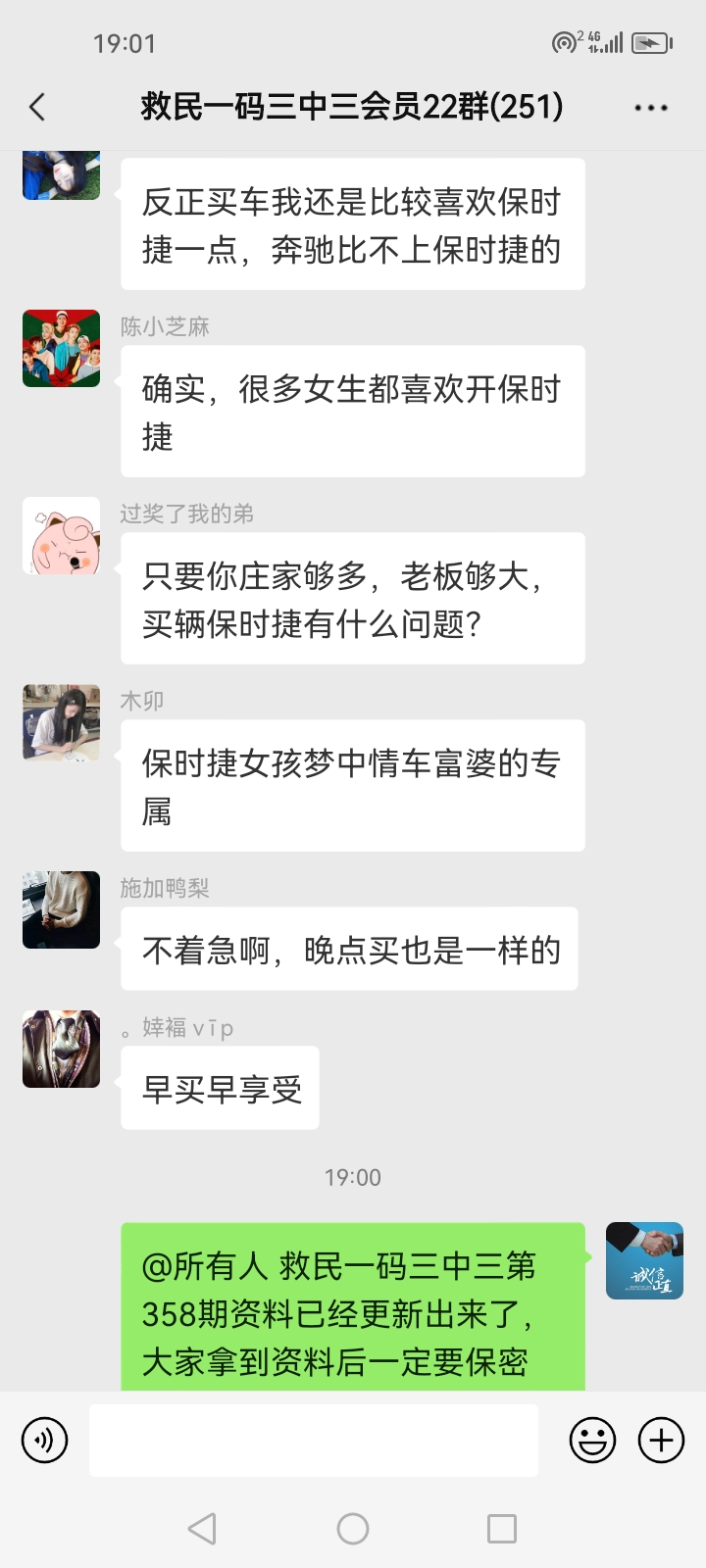Tap the system home button
Image resolution: width=706 pixels, height=1568 pixels.
tap(353, 1529)
